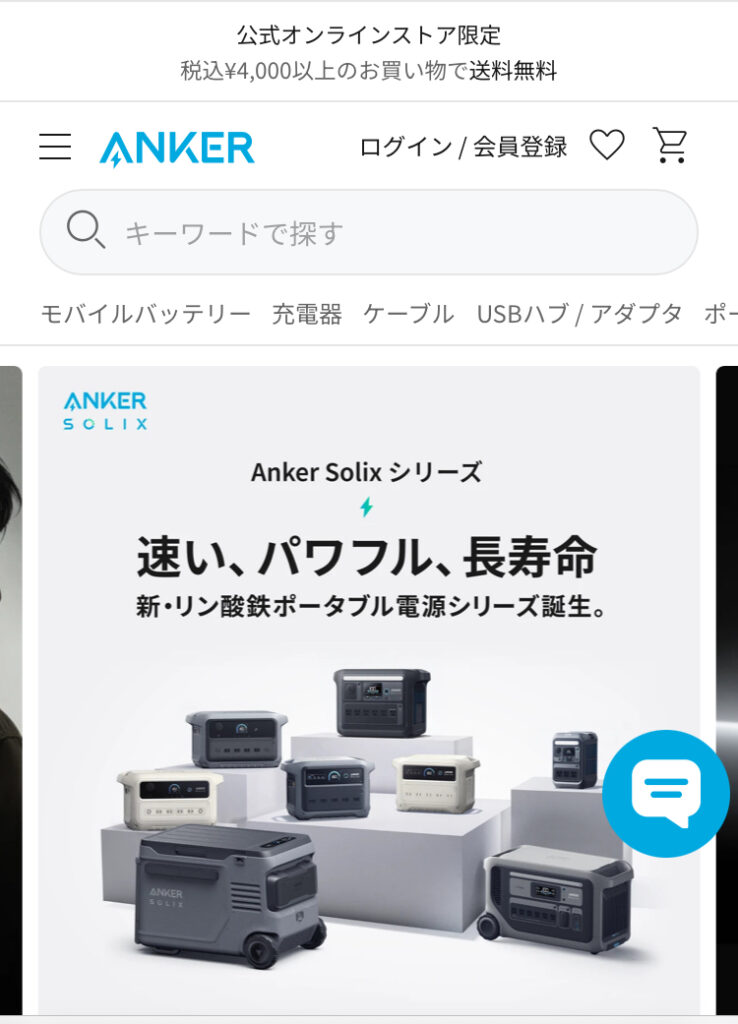Select the USBハブ / アダプタ category
738x1024 pixels.
pyautogui.click(x=579, y=314)
